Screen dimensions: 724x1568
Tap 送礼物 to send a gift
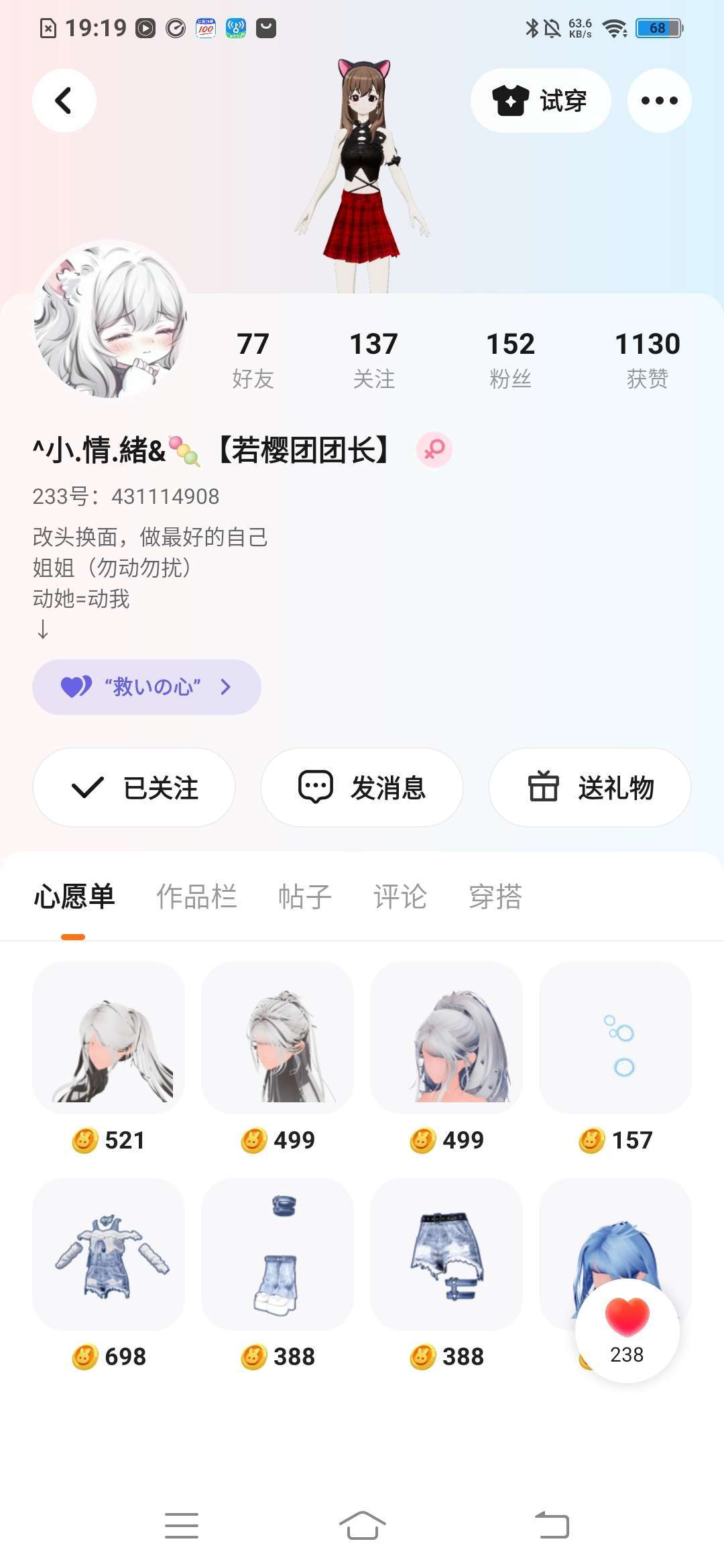click(590, 787)
